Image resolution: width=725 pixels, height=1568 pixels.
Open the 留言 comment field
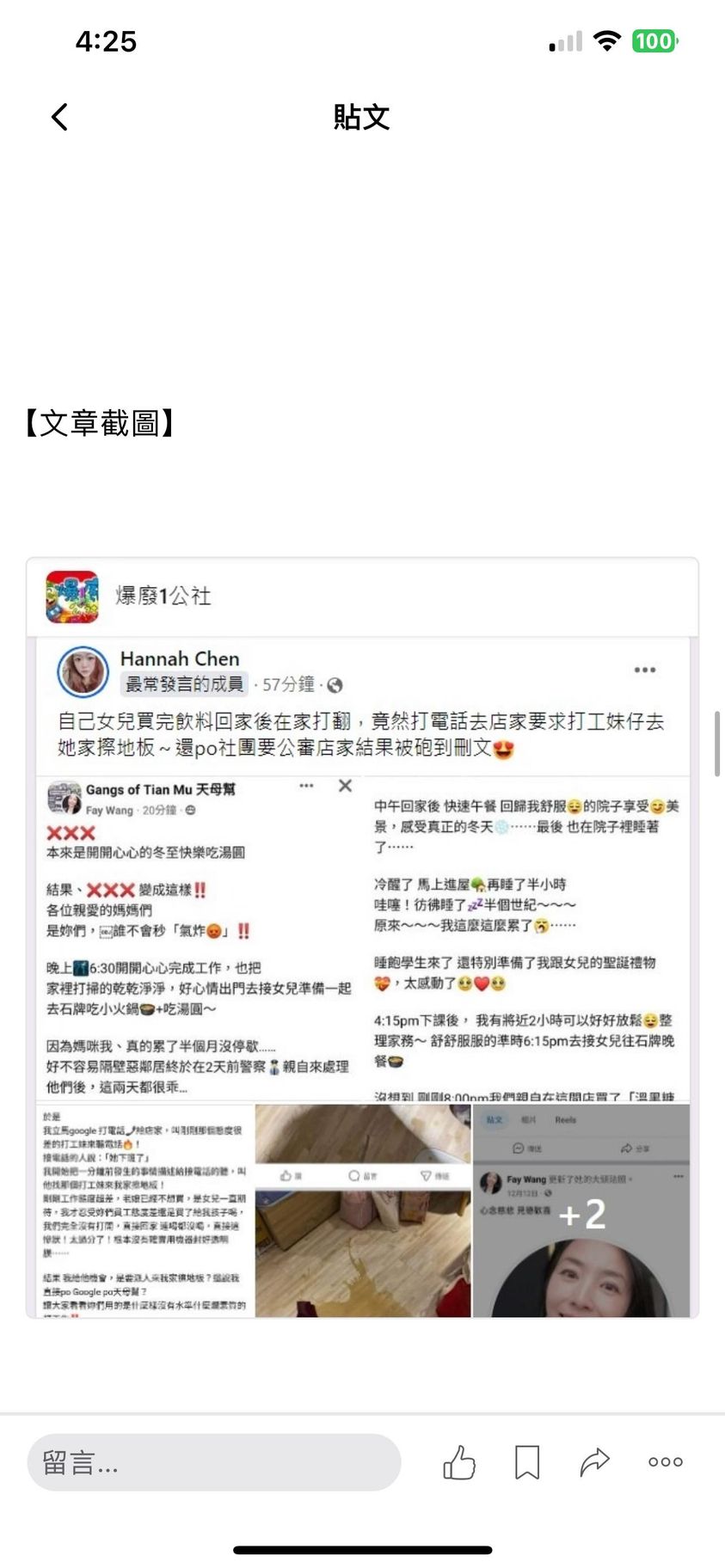[x=213, y=1462]
